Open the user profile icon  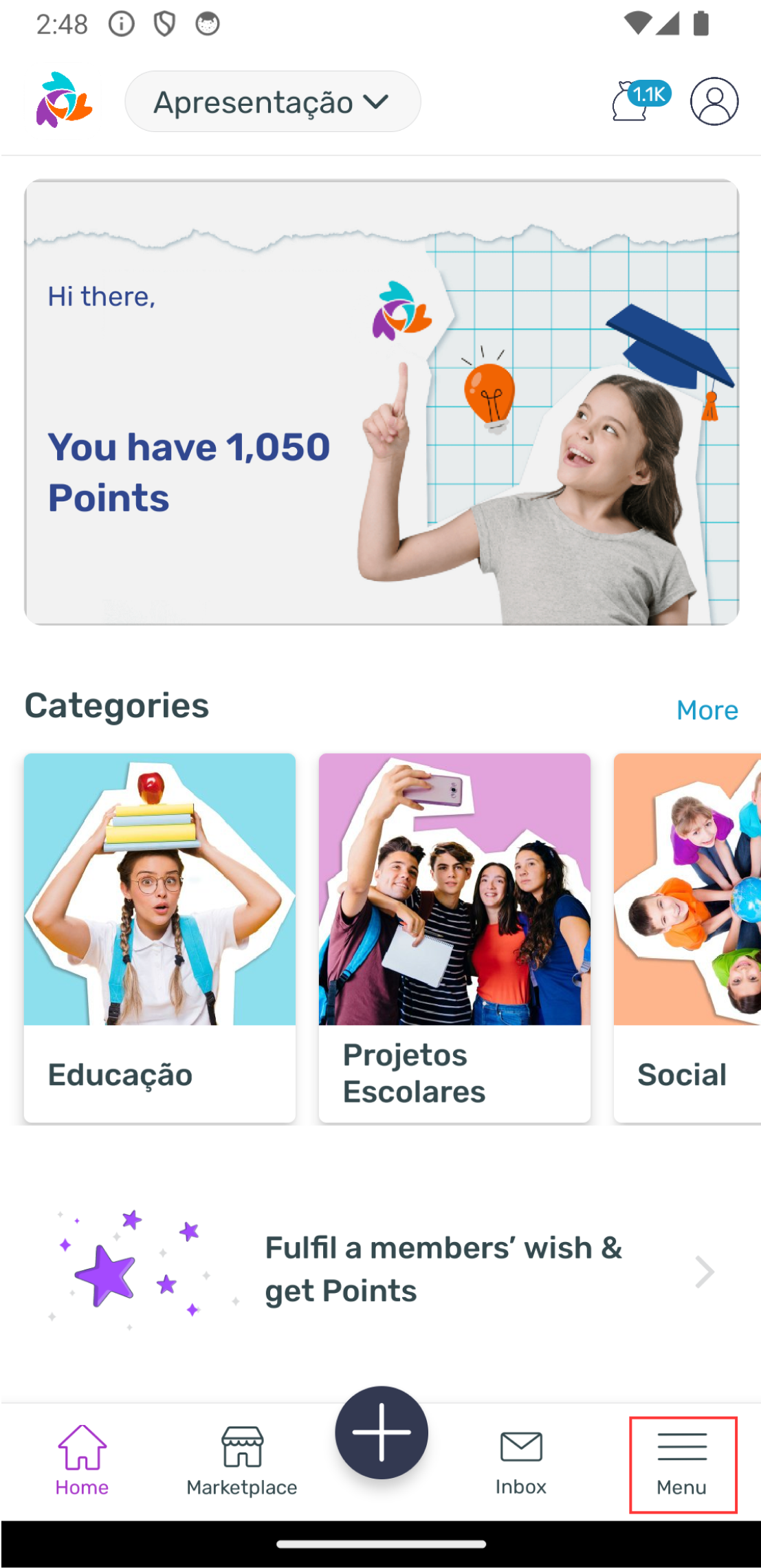point(714,101)
